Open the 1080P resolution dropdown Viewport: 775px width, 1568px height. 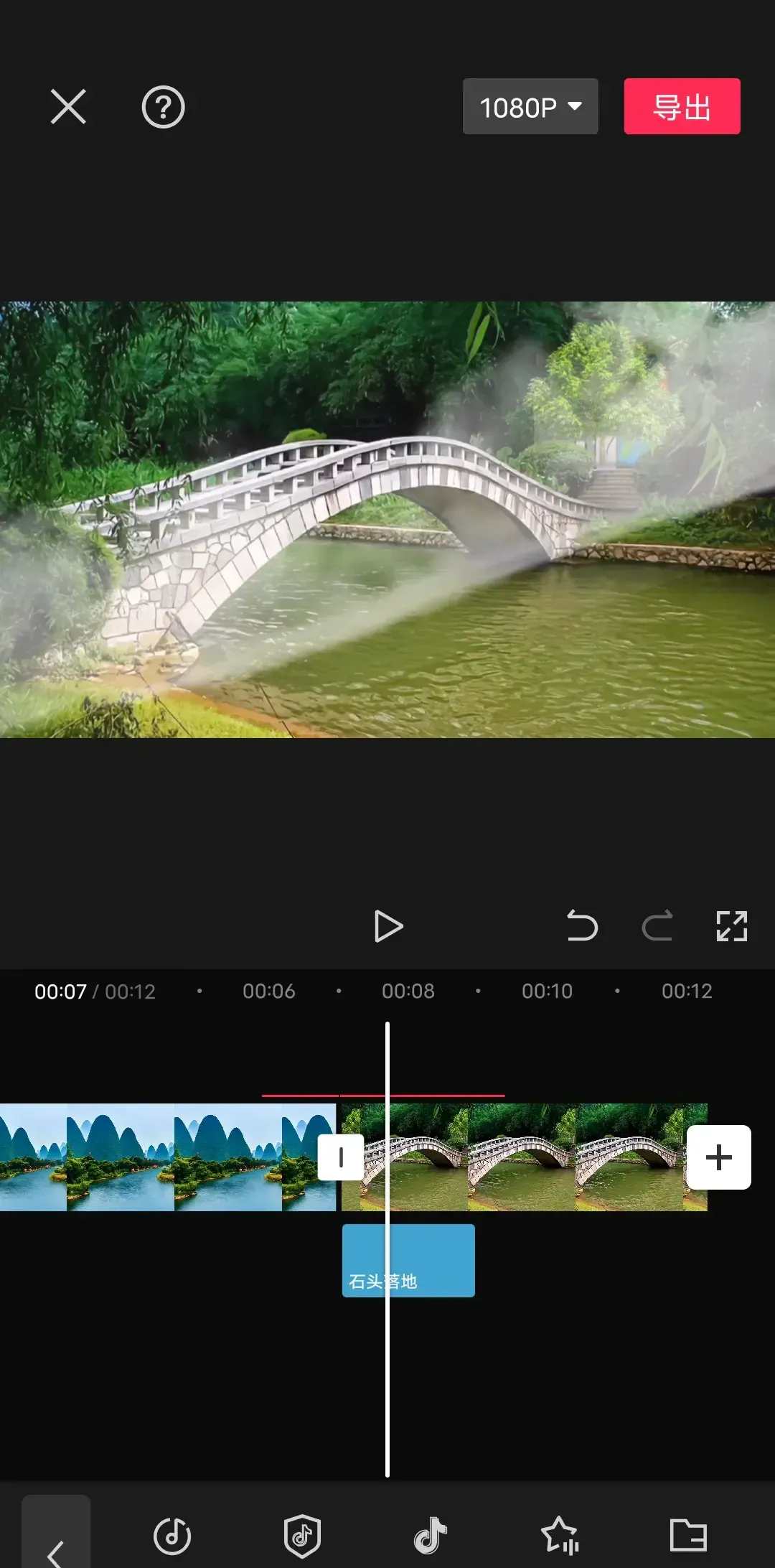(530, 107)
